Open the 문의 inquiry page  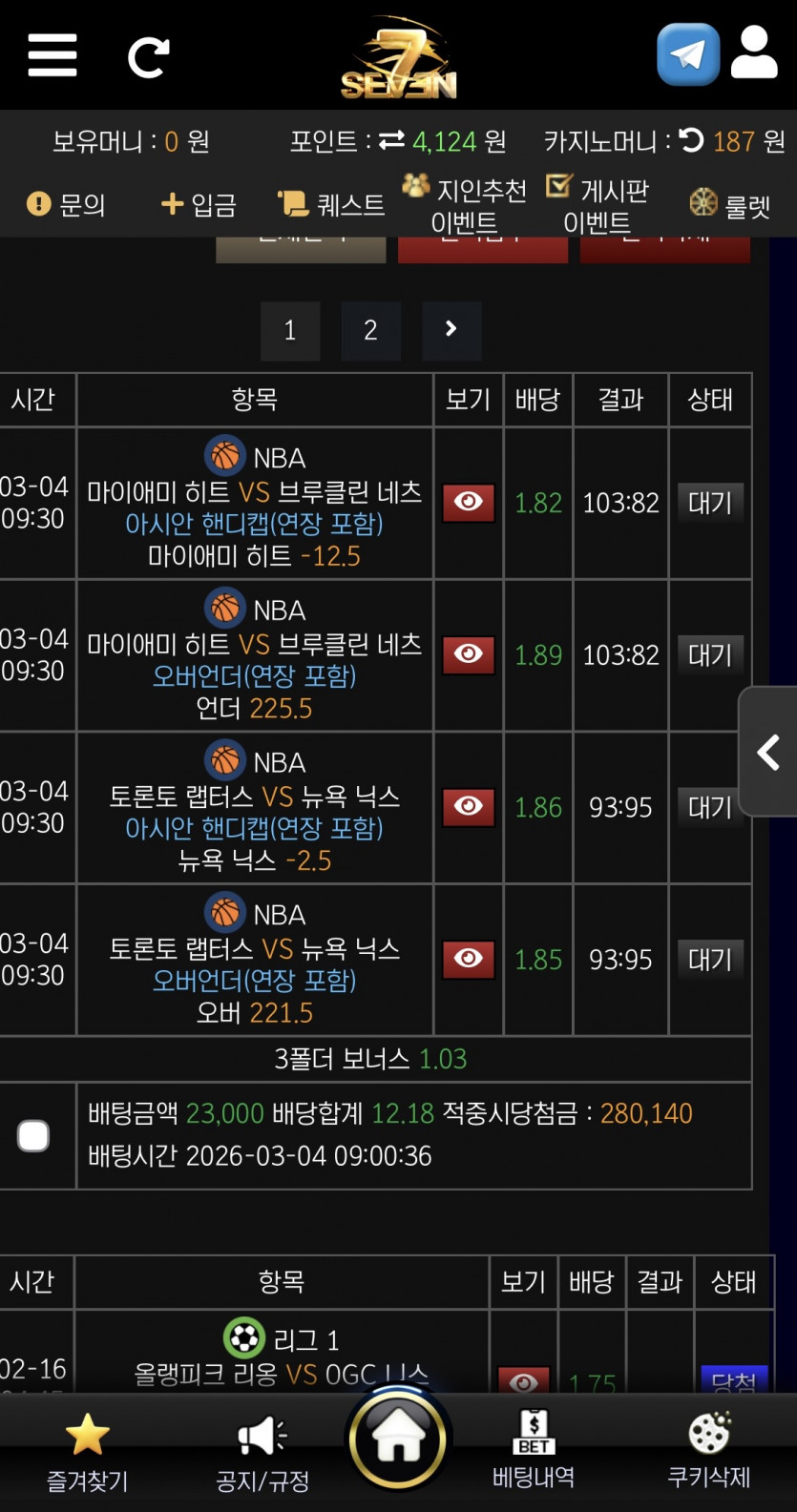tap(66, 204)
